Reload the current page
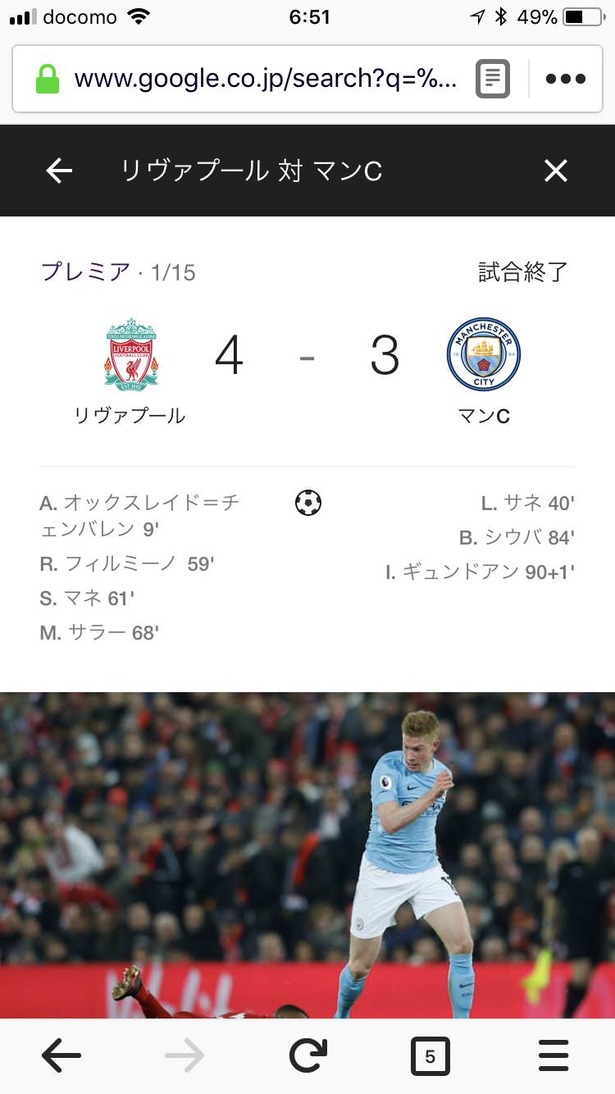Screen dimensions: 615x1094 308,1056
